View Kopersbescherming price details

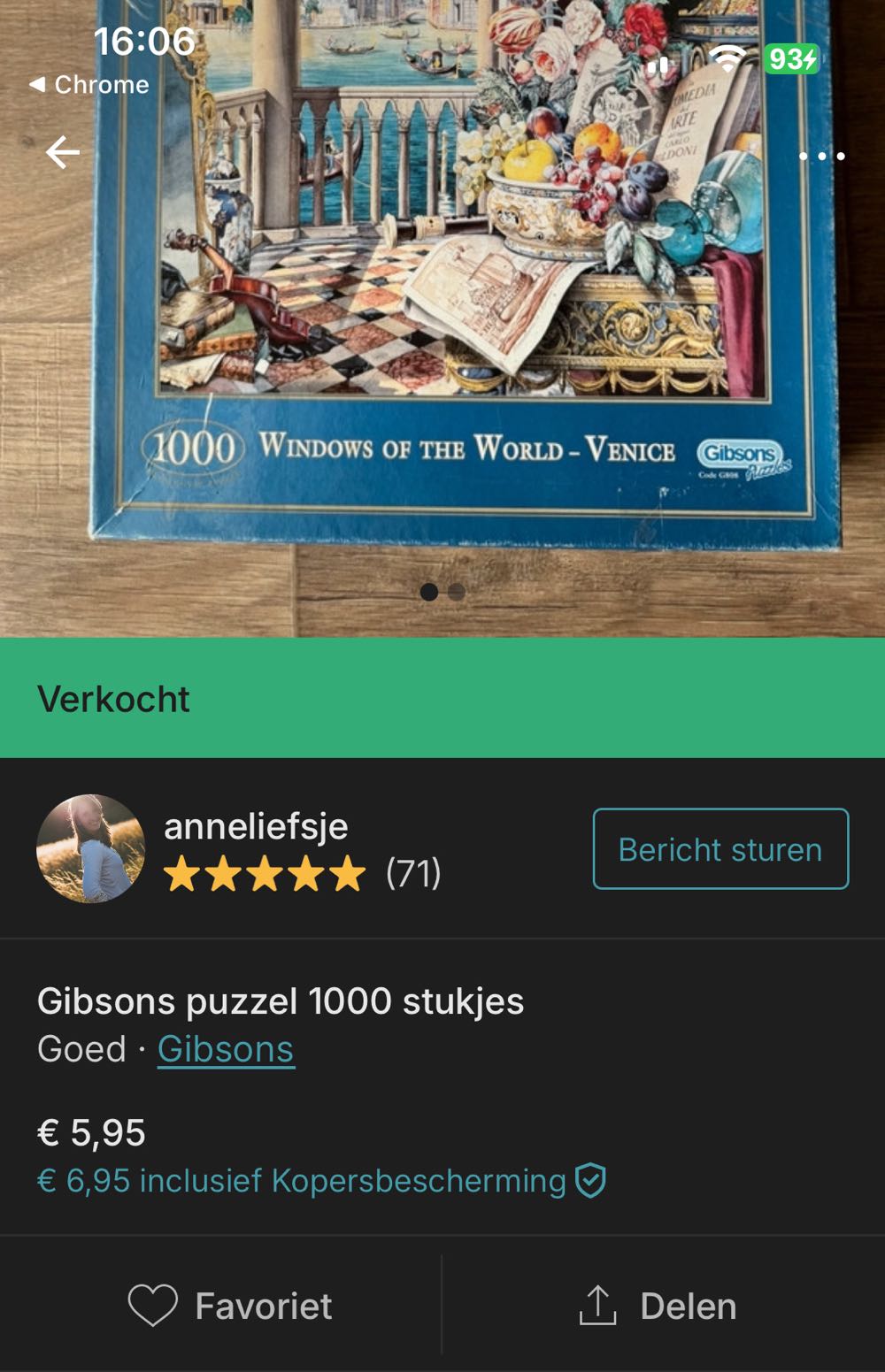click(x=320, y=1181)
